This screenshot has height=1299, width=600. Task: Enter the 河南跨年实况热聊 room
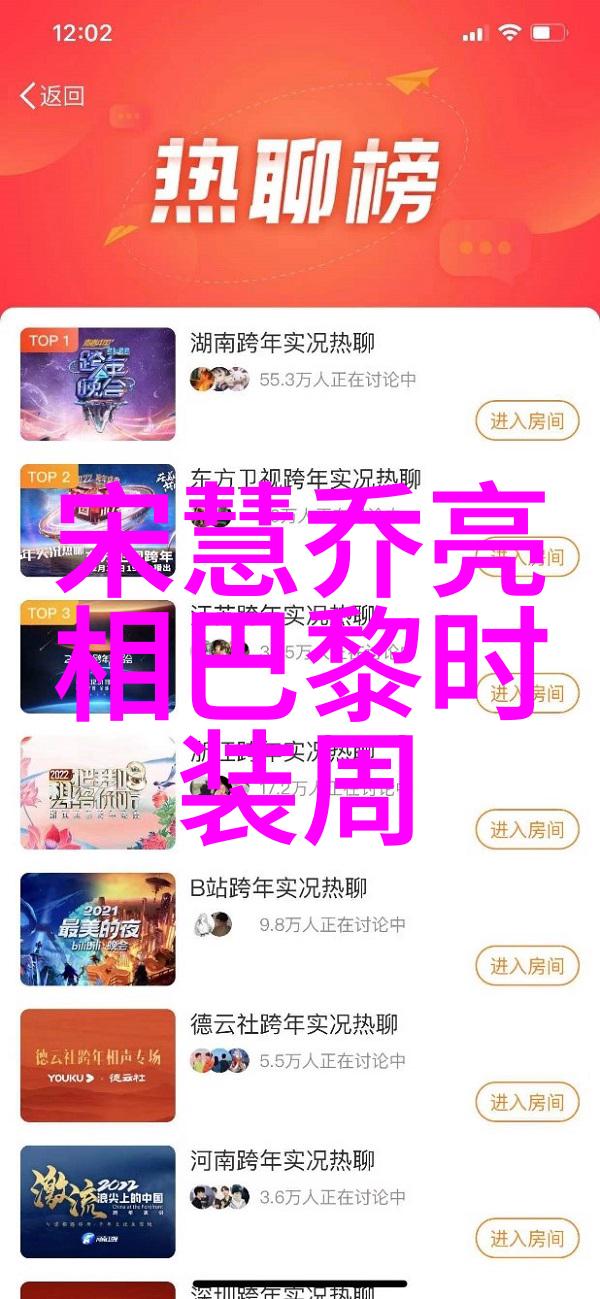[x=526, y=1238]
